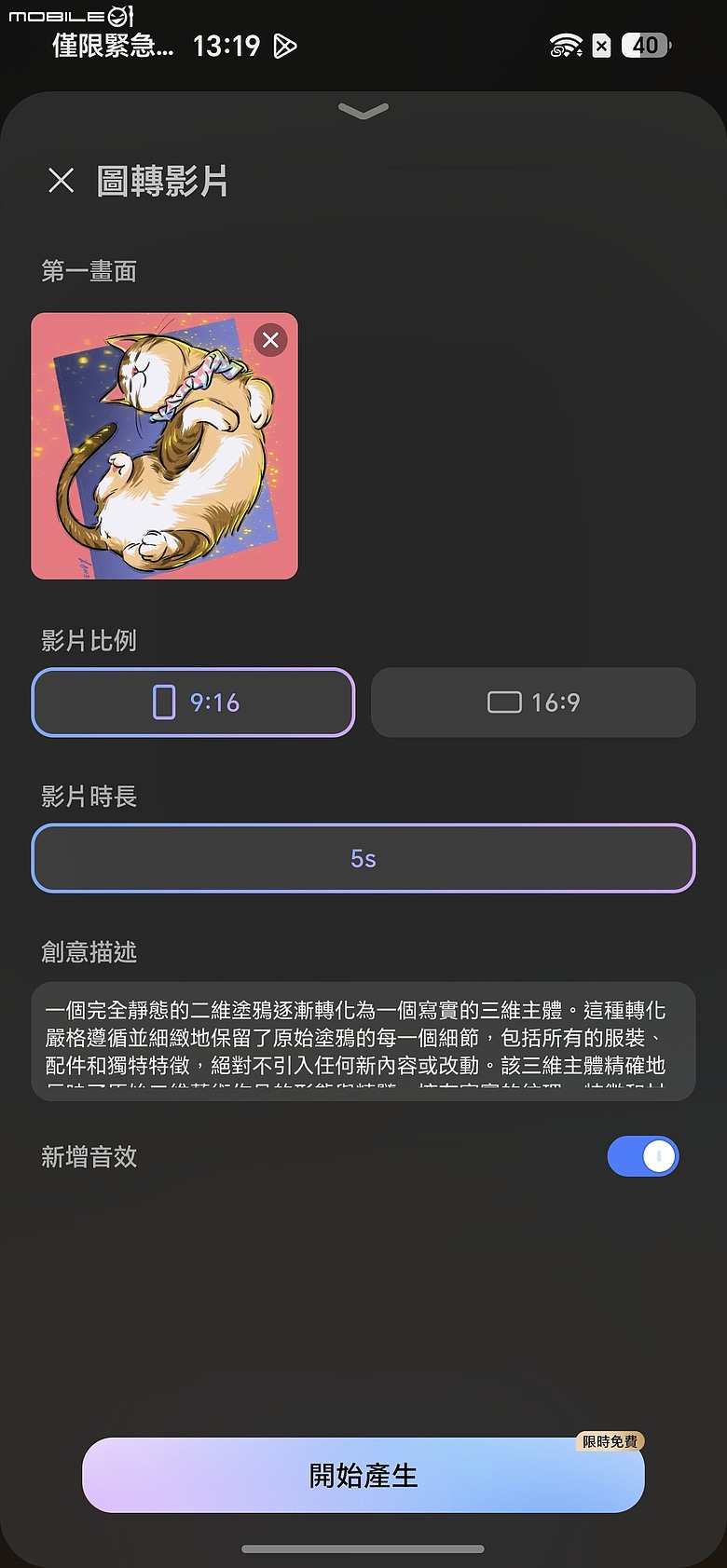Collapse the sheet with the top chevron
The width and height of the screenshot is (727, 1568).
tap(363, 111)
